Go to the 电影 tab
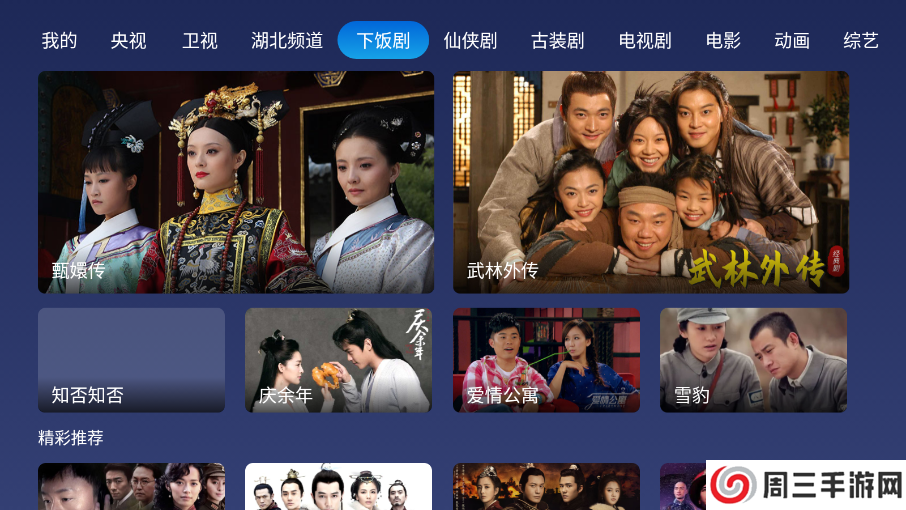Viewport: 906px width, 510px height. click(723, 41)
